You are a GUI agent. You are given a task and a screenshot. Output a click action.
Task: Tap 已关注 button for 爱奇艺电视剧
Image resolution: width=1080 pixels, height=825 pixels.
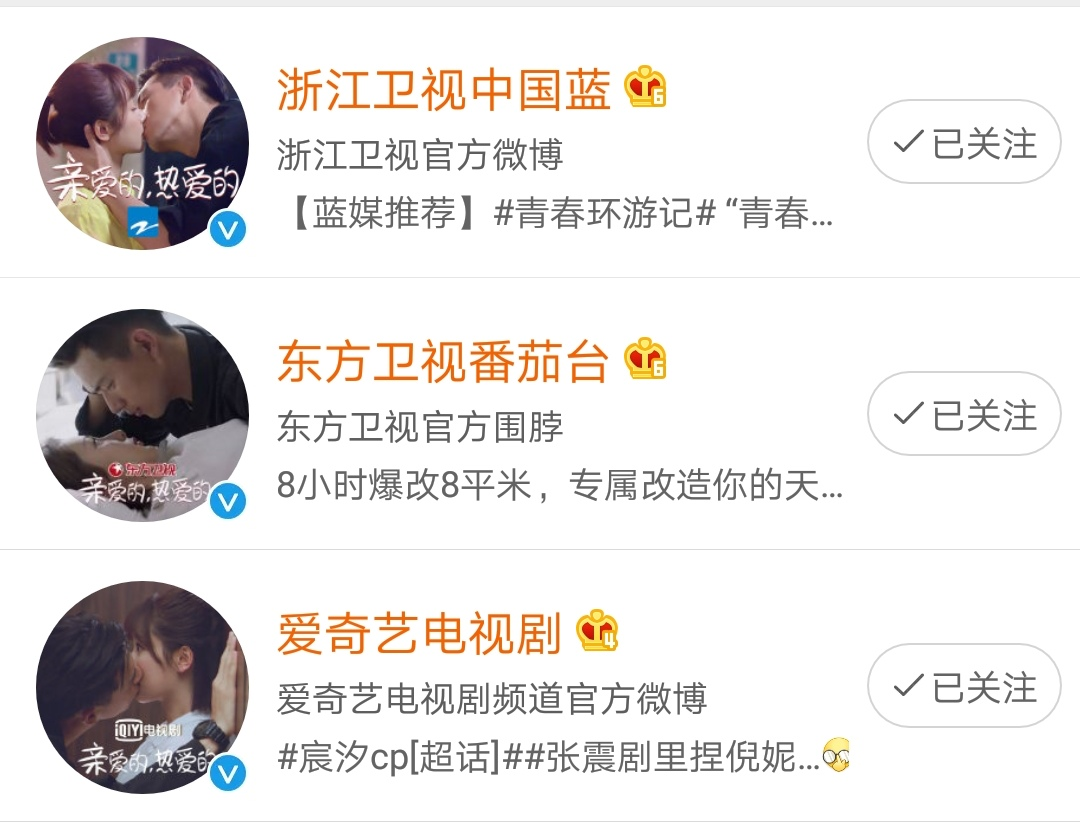(x=963, y=686)
